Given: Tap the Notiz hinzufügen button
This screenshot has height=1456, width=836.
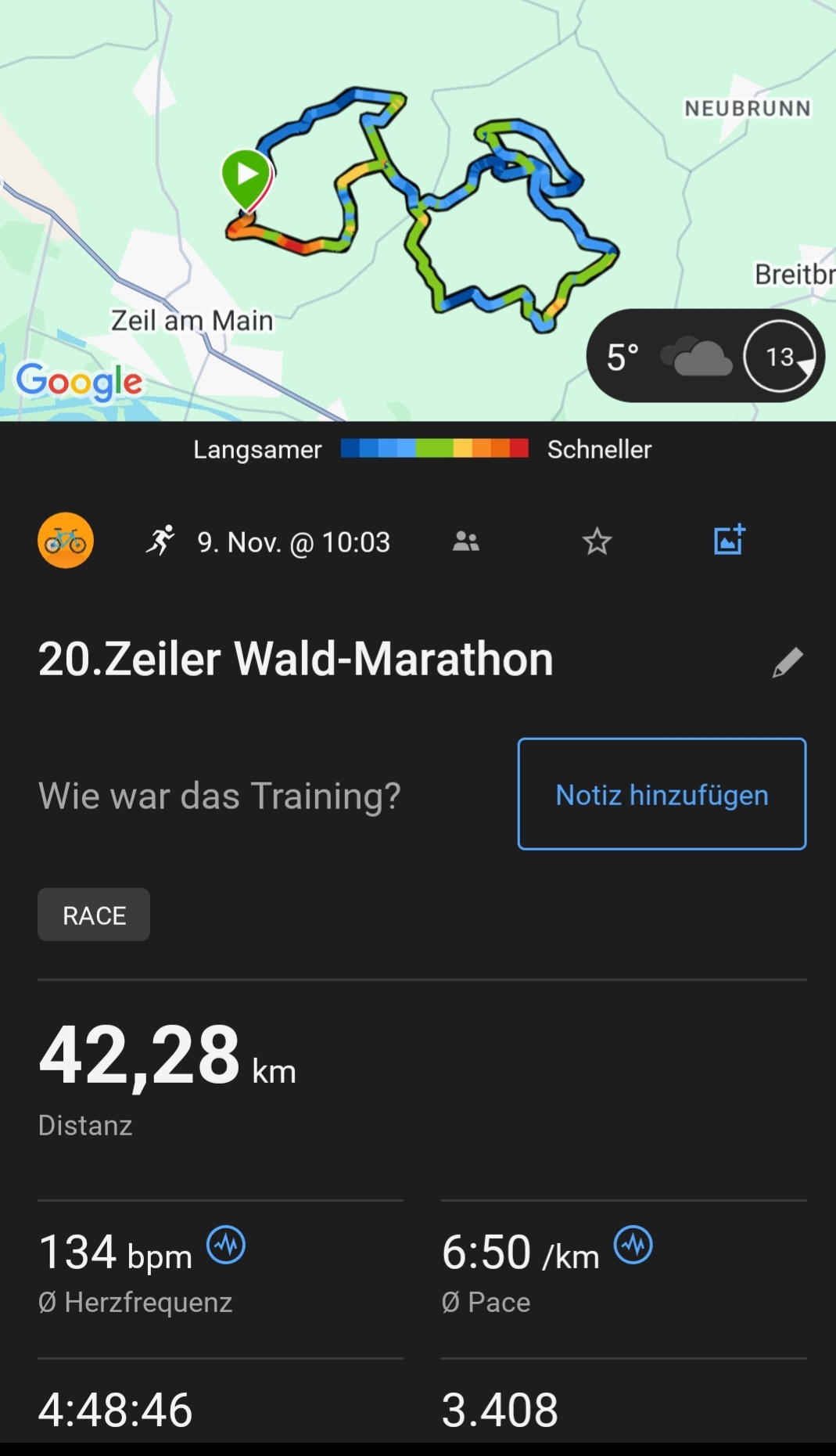Looking at the screenshot, I should [662, 794].
